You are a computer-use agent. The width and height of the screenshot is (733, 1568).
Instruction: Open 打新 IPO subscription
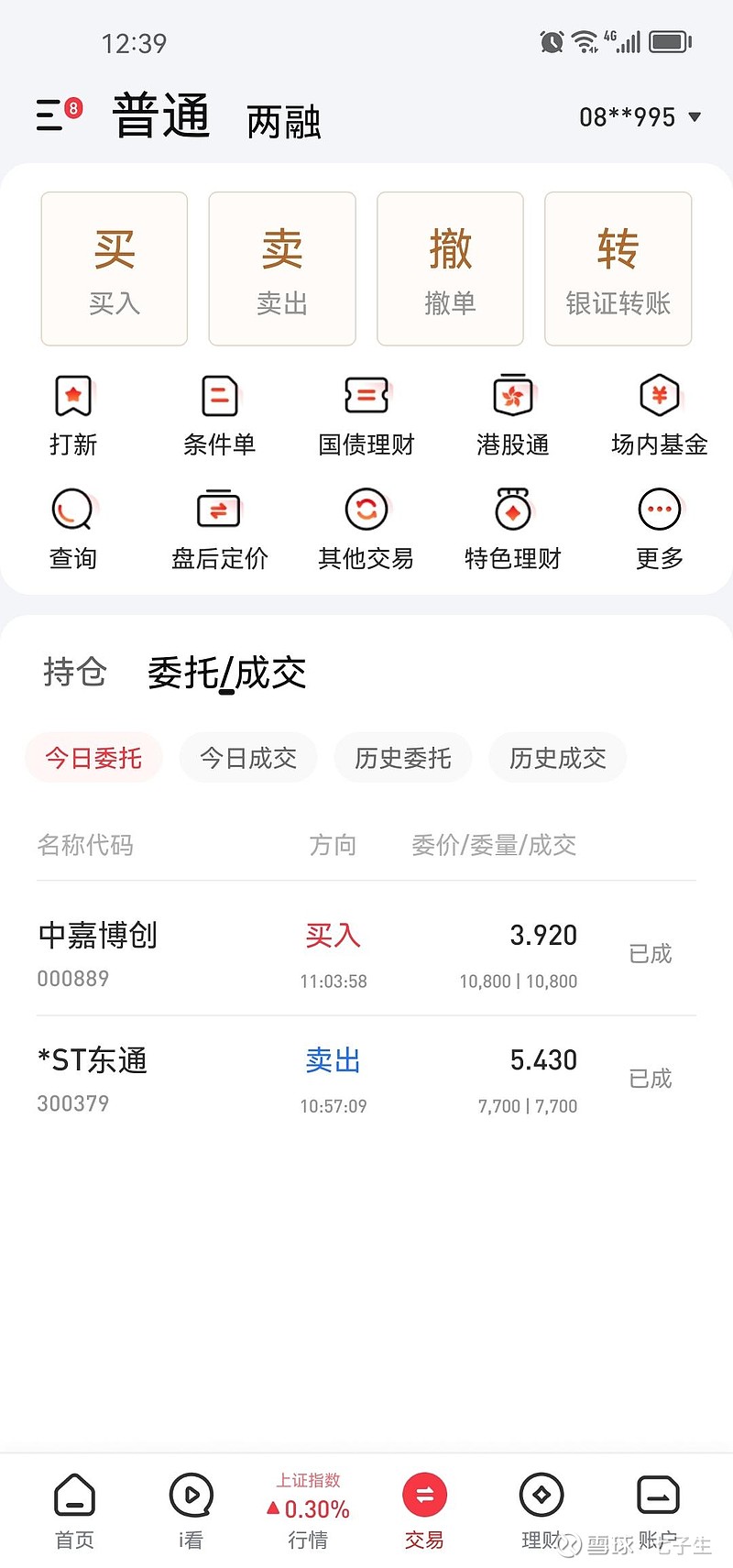(73, 415)
